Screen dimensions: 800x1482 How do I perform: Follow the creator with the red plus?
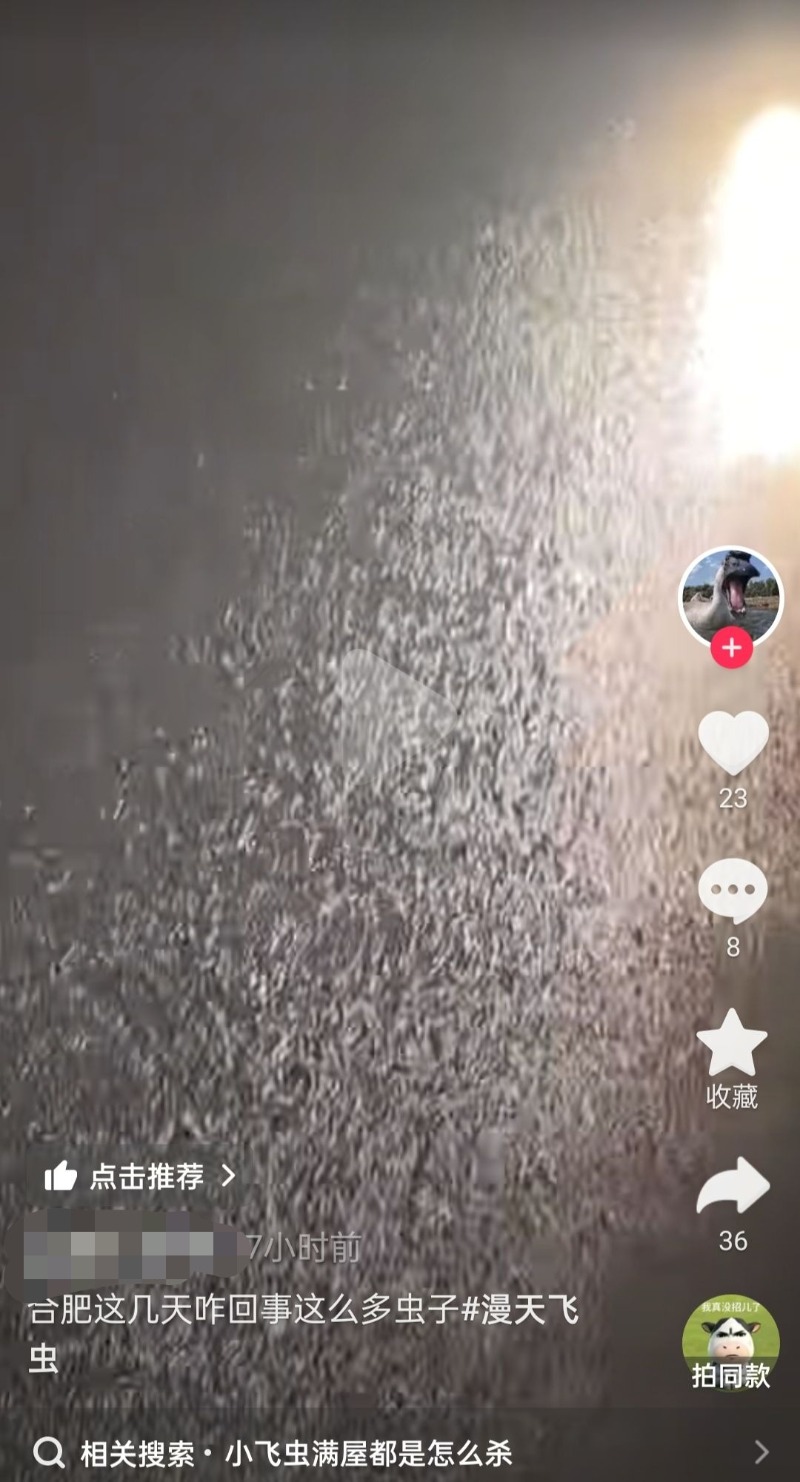tap(731, 648)
